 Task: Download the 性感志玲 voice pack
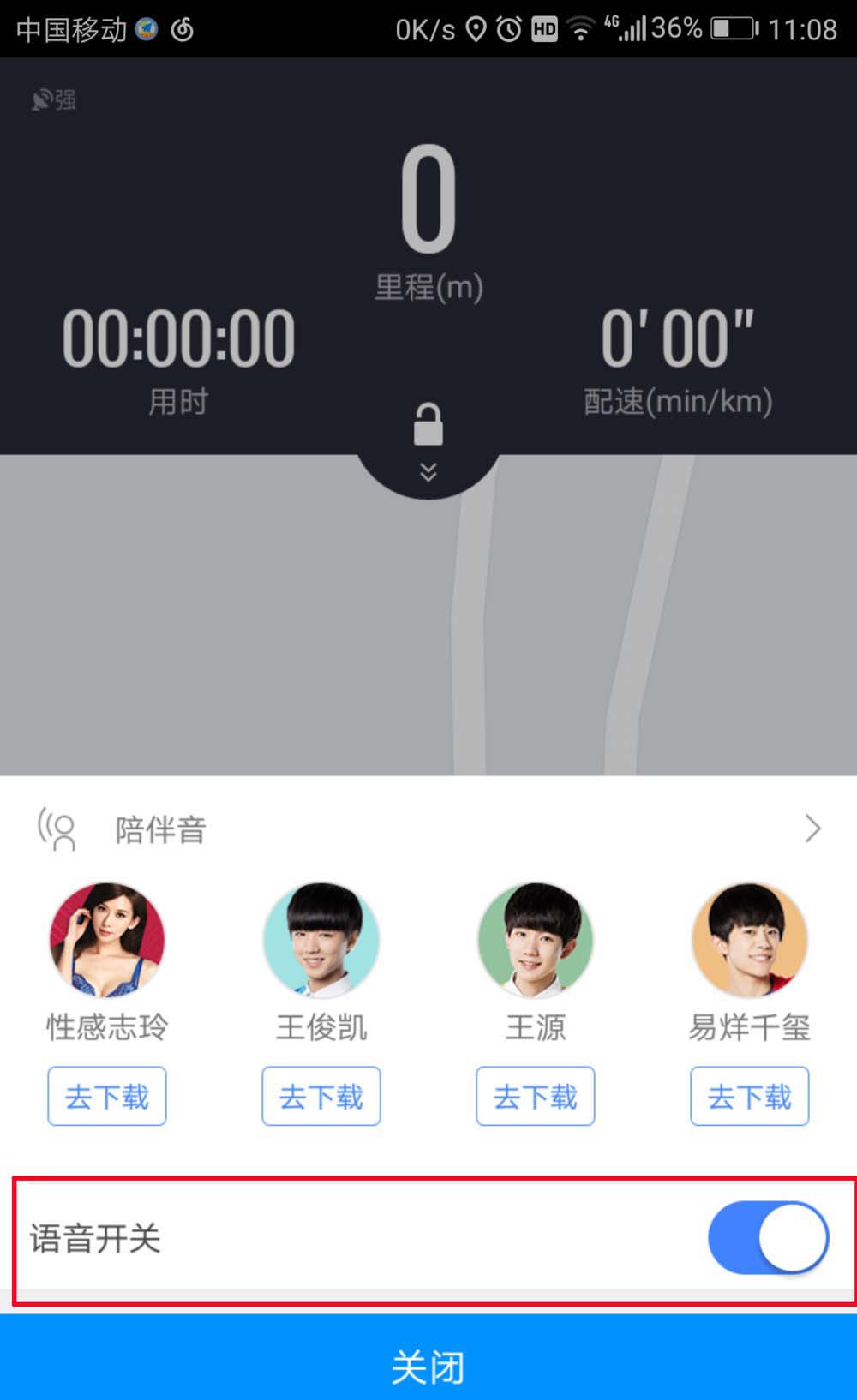click(107, 1096)
